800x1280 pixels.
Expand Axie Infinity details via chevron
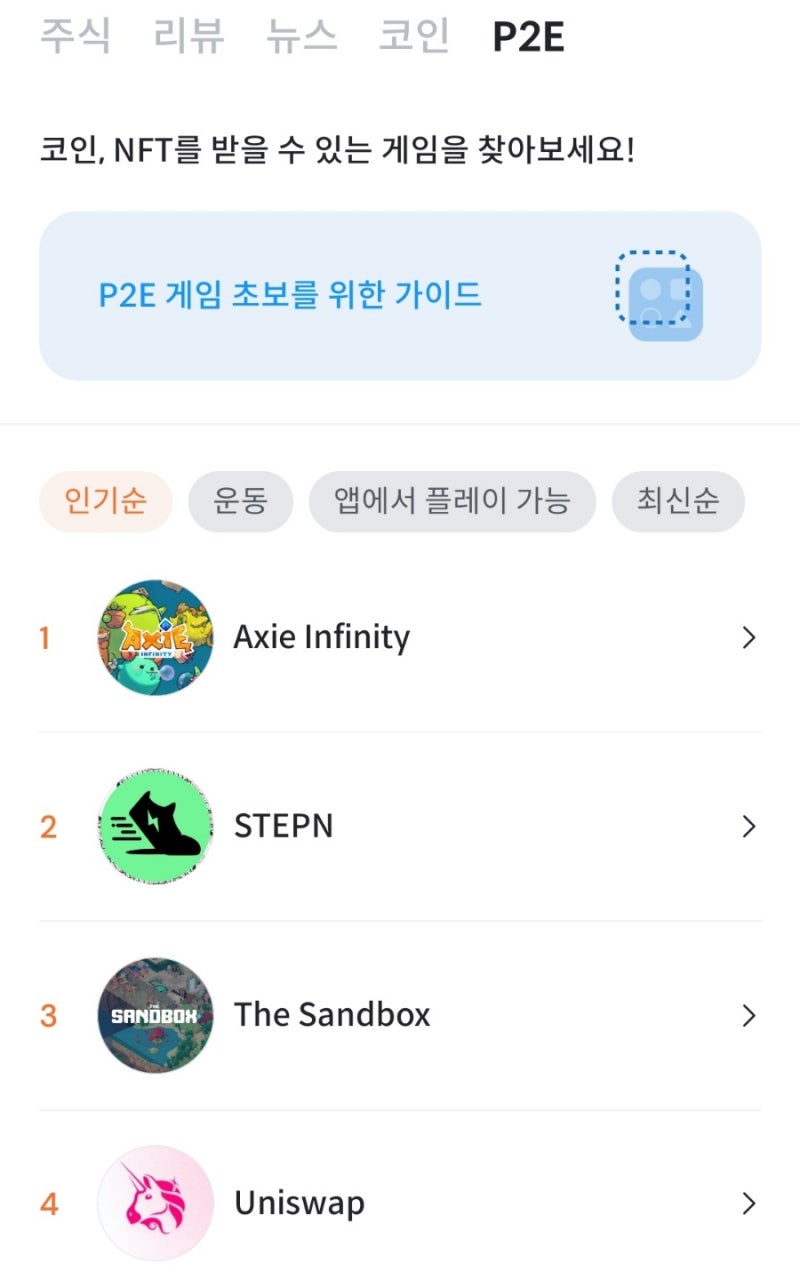point(748,636)
